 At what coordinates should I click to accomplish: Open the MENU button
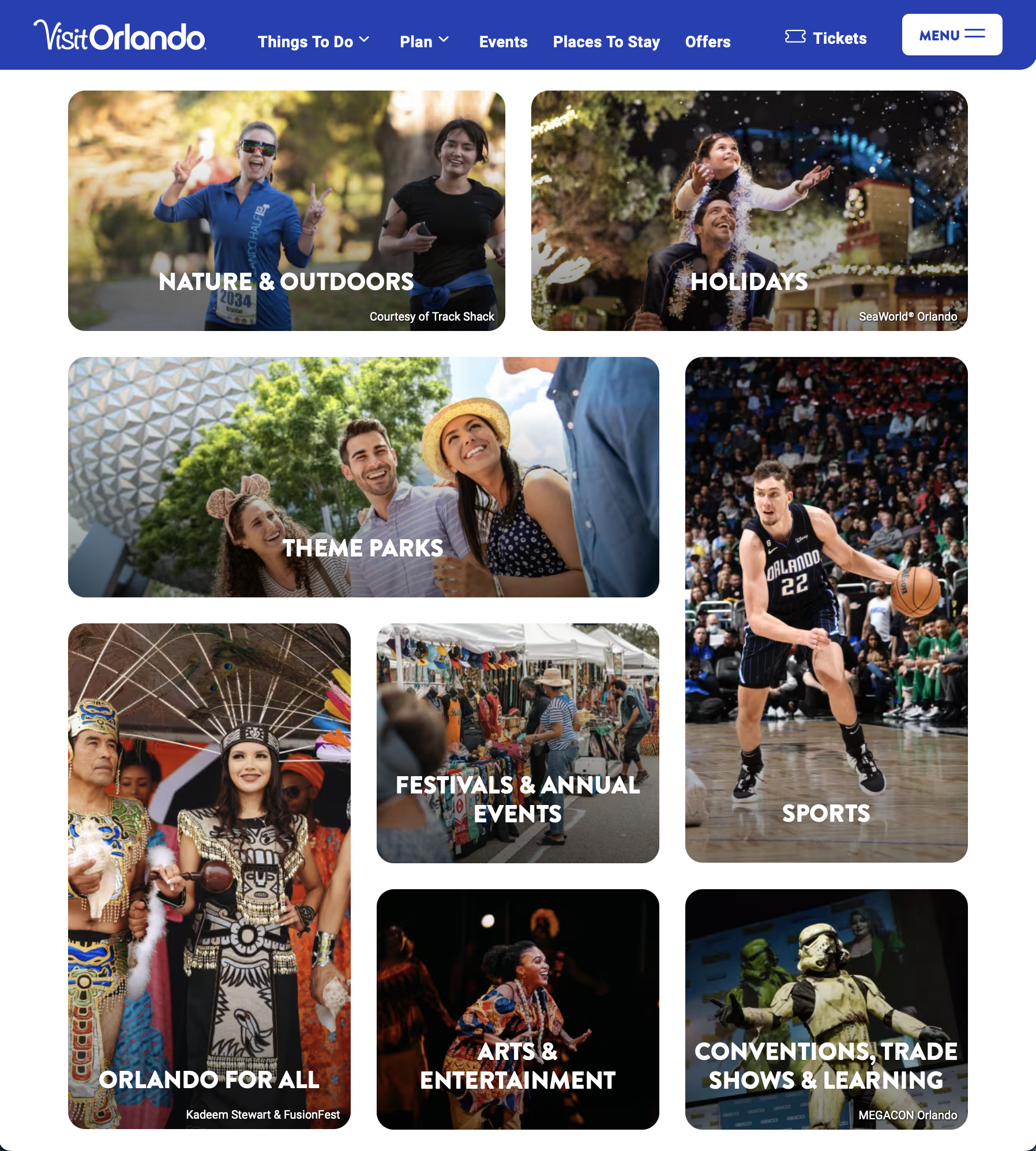(x=952, y=35)
